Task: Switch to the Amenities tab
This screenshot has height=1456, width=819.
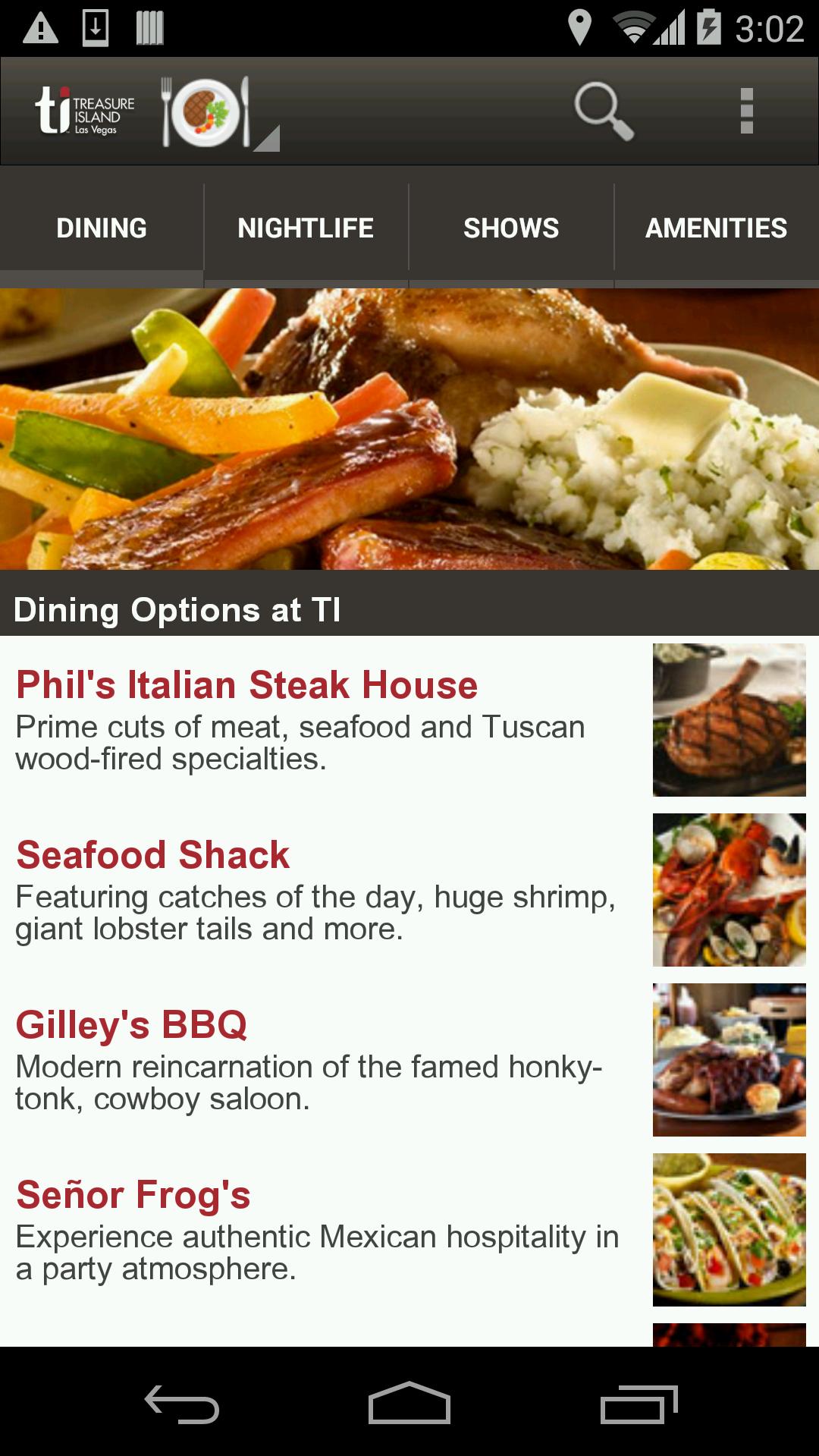Action: 716,228
